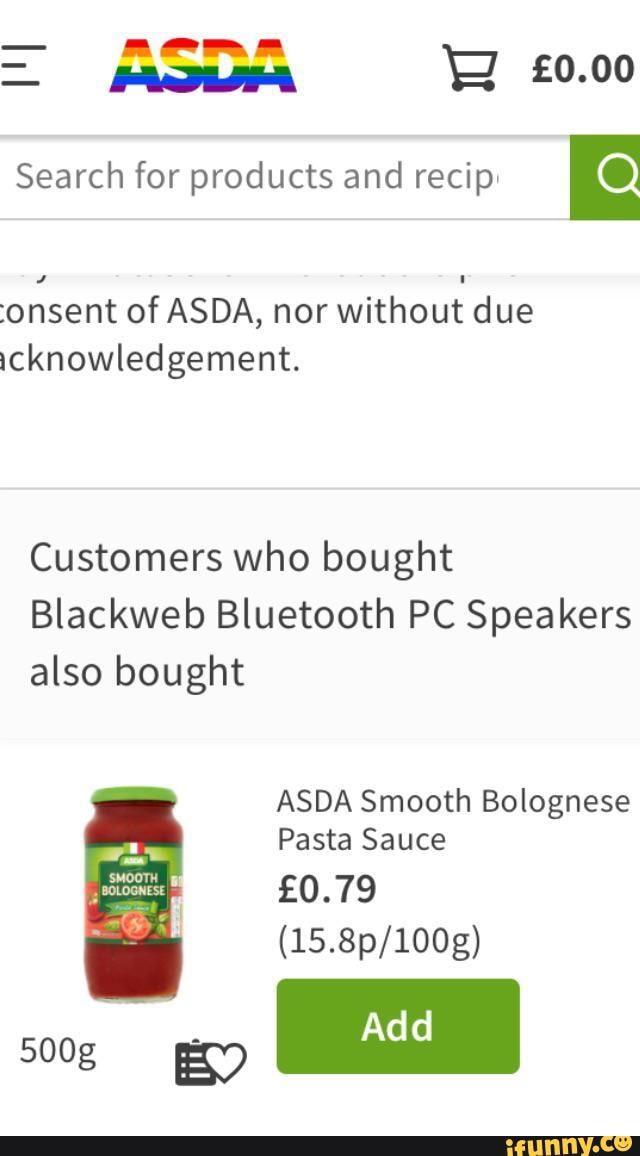
Task: Open the ASDA Smooth Bolognese Pasta Sauce product
Action: coord(453,819)
